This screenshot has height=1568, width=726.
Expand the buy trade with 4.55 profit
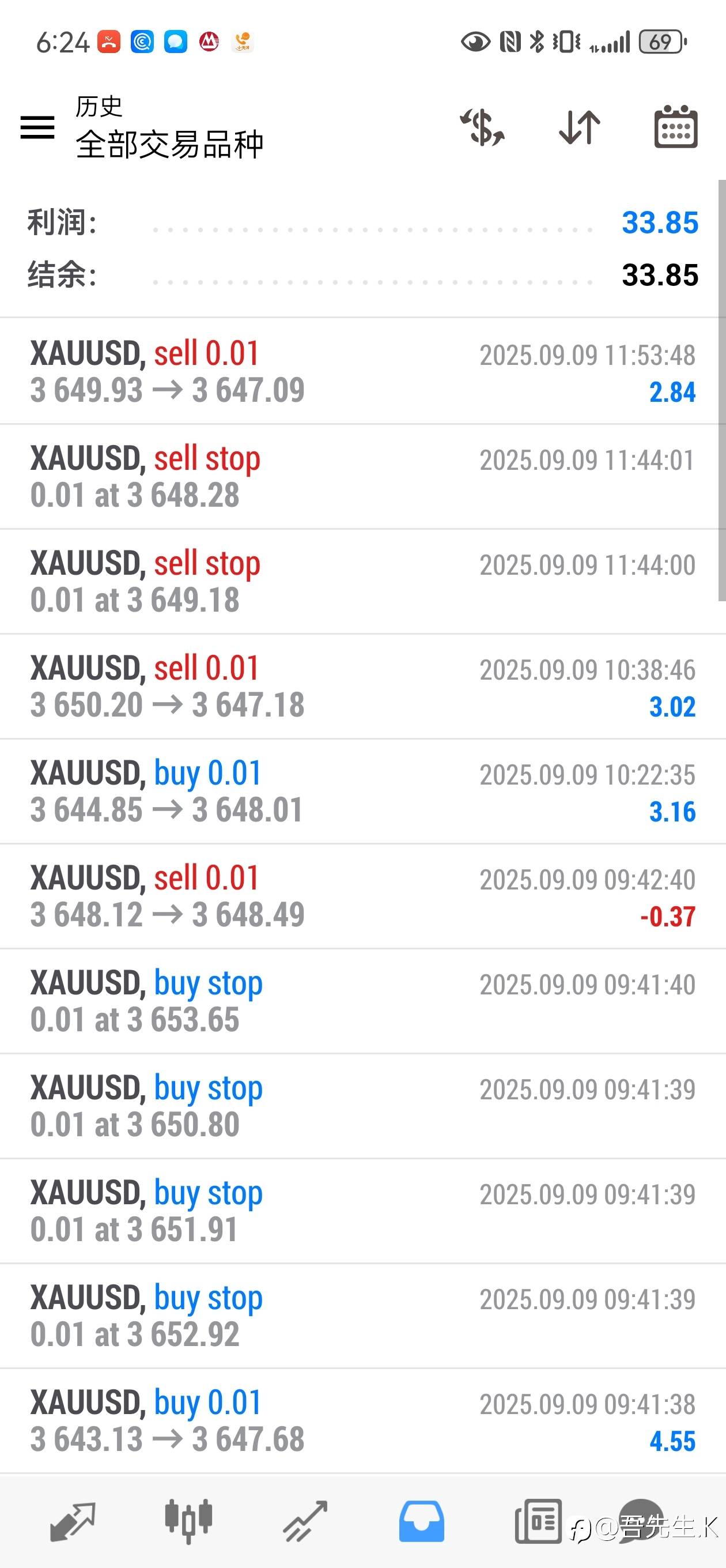click(x=362, y=1420)
